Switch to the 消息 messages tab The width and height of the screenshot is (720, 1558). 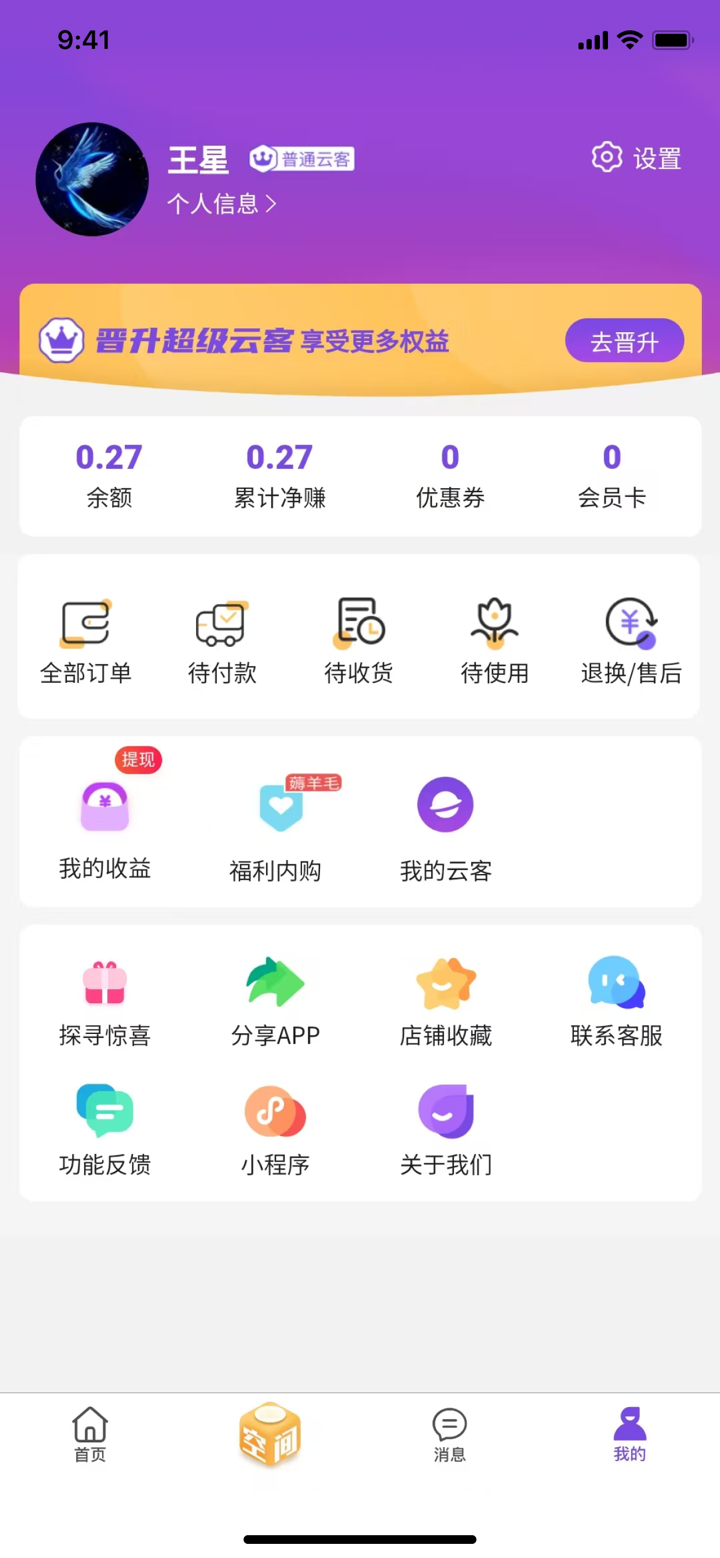coord(449,1434)
